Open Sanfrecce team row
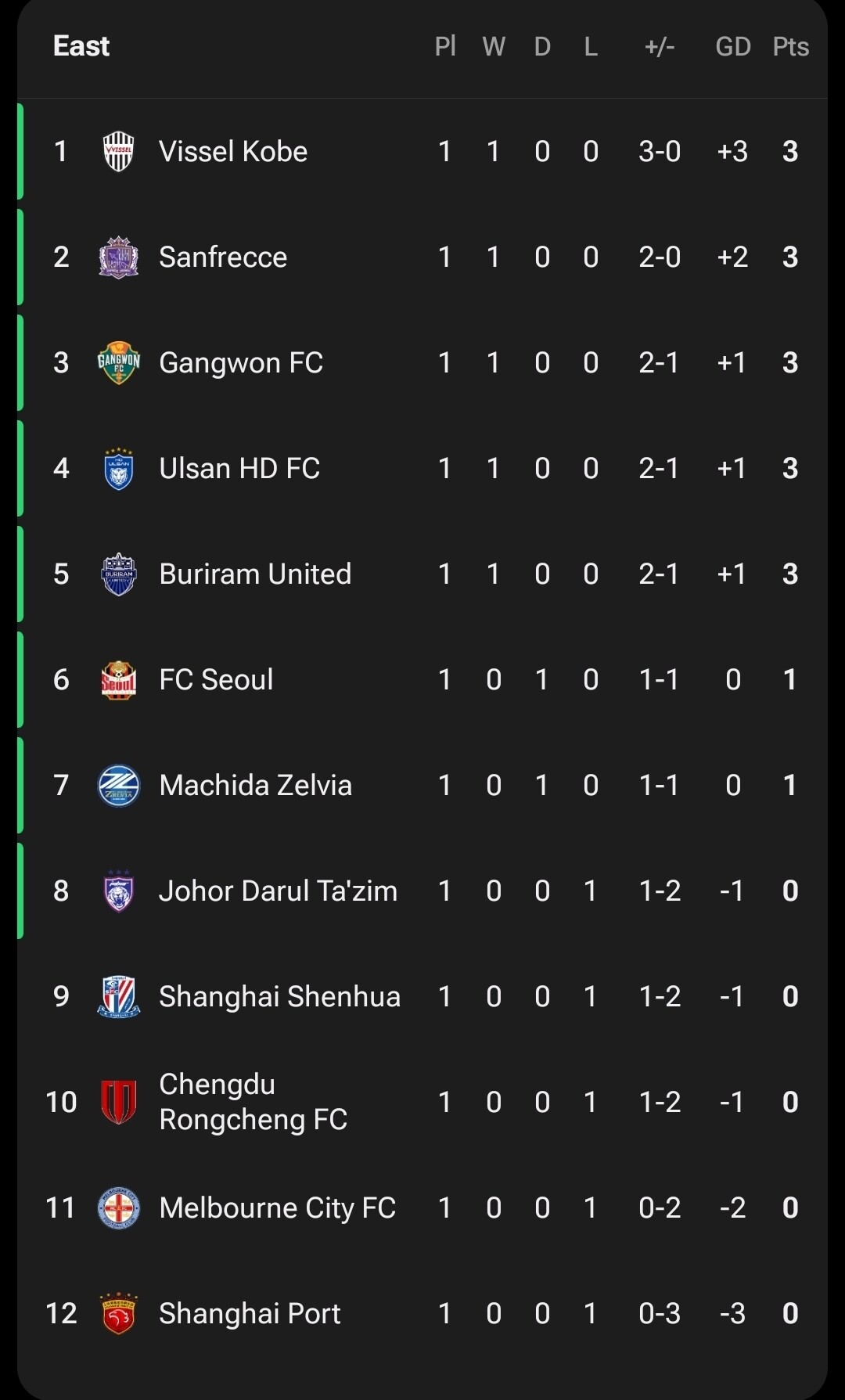The width and height of the screenshot is (845, 1400). pos(422,257)
